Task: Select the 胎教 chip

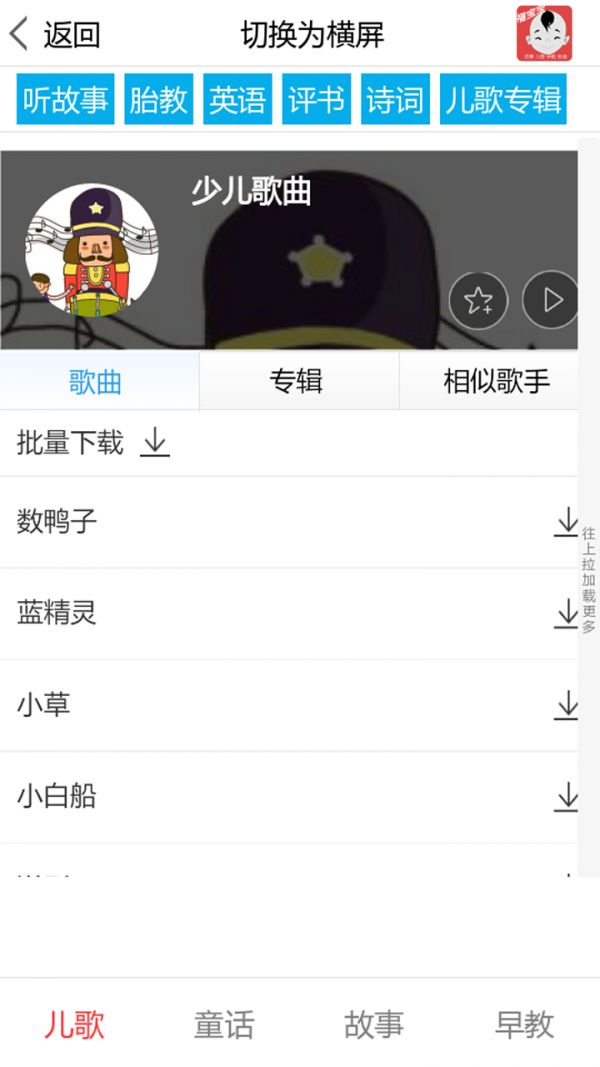Action: coord(159,100)
